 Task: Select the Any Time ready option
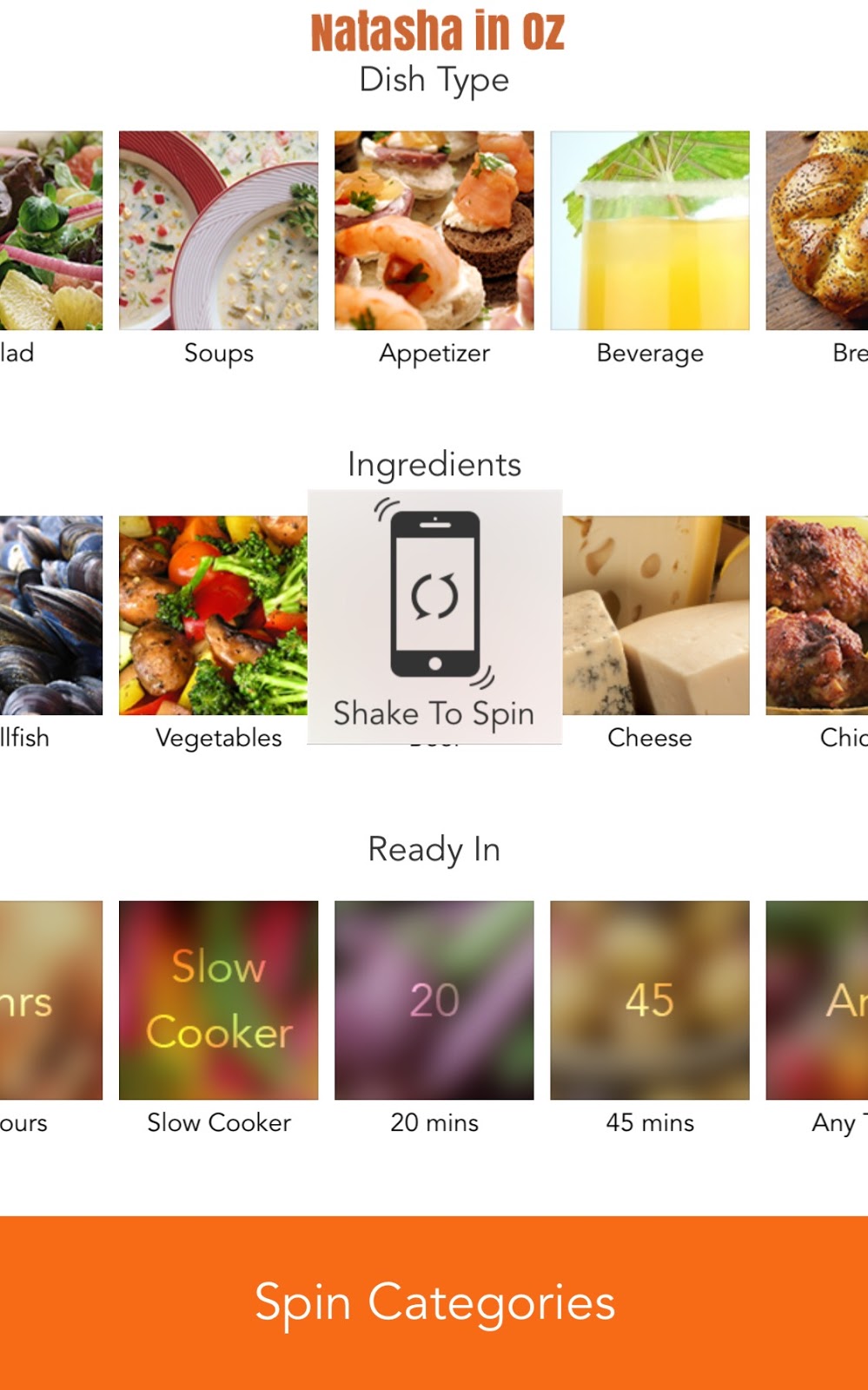pos(818,1000)
